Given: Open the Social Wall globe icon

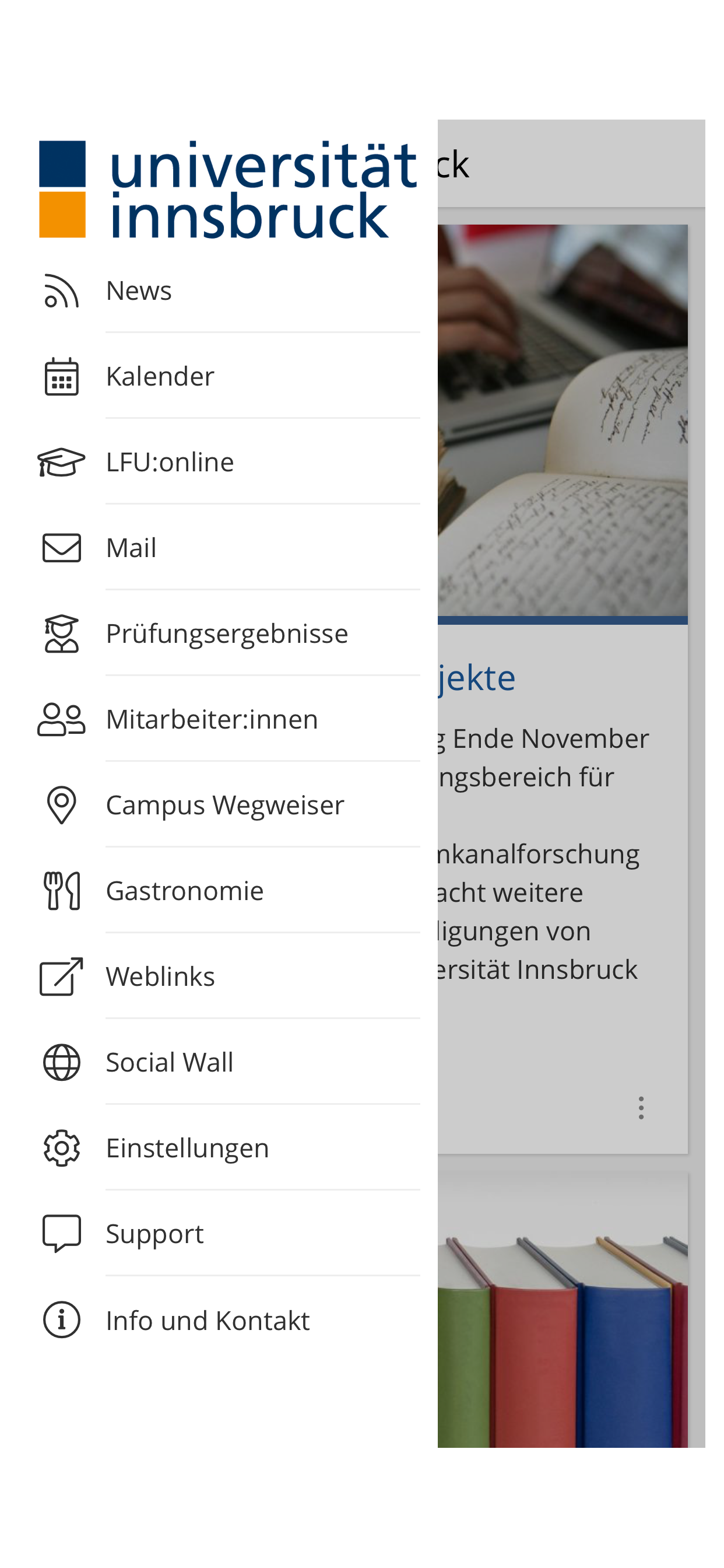Looking at the screenshot, I should click(61, 1062).
